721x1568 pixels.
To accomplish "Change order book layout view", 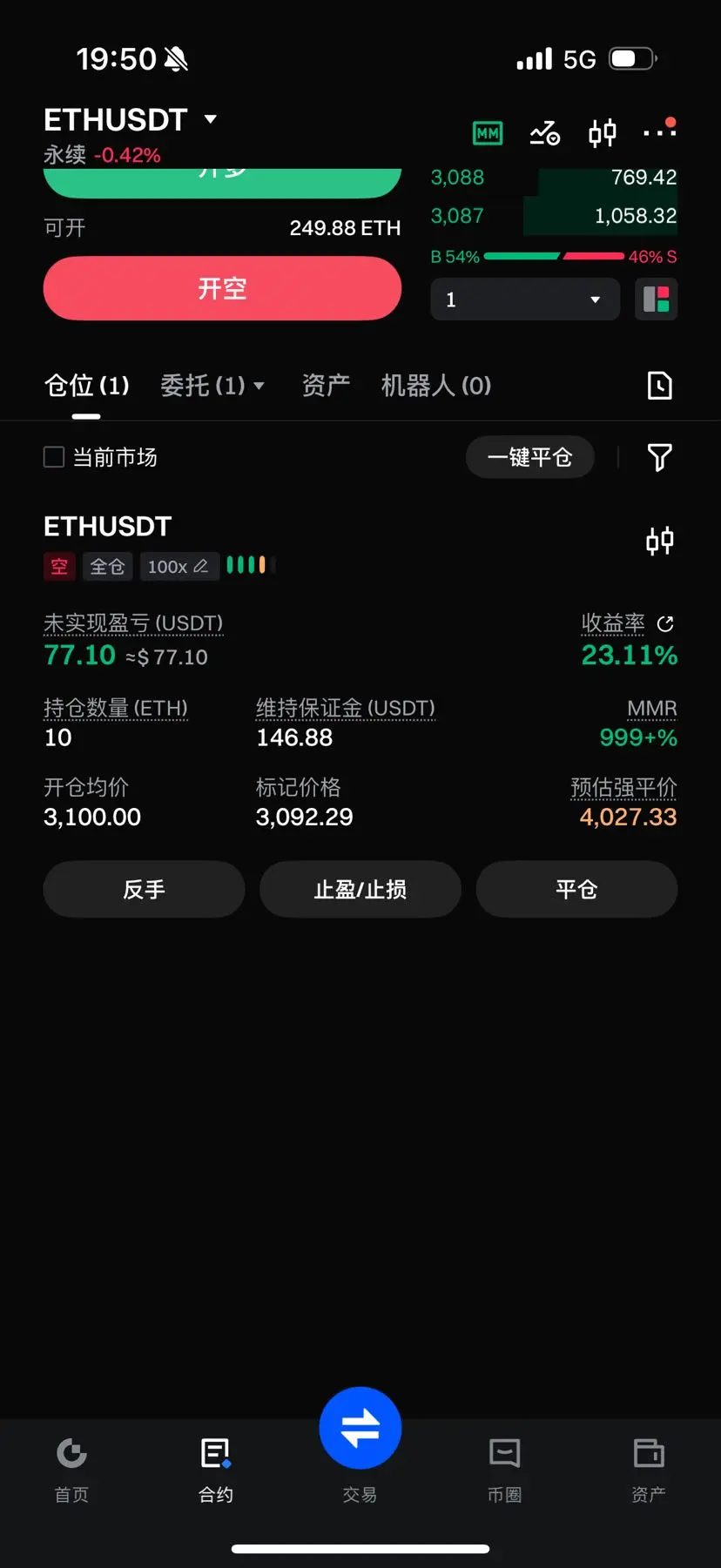I will point(657,299).
